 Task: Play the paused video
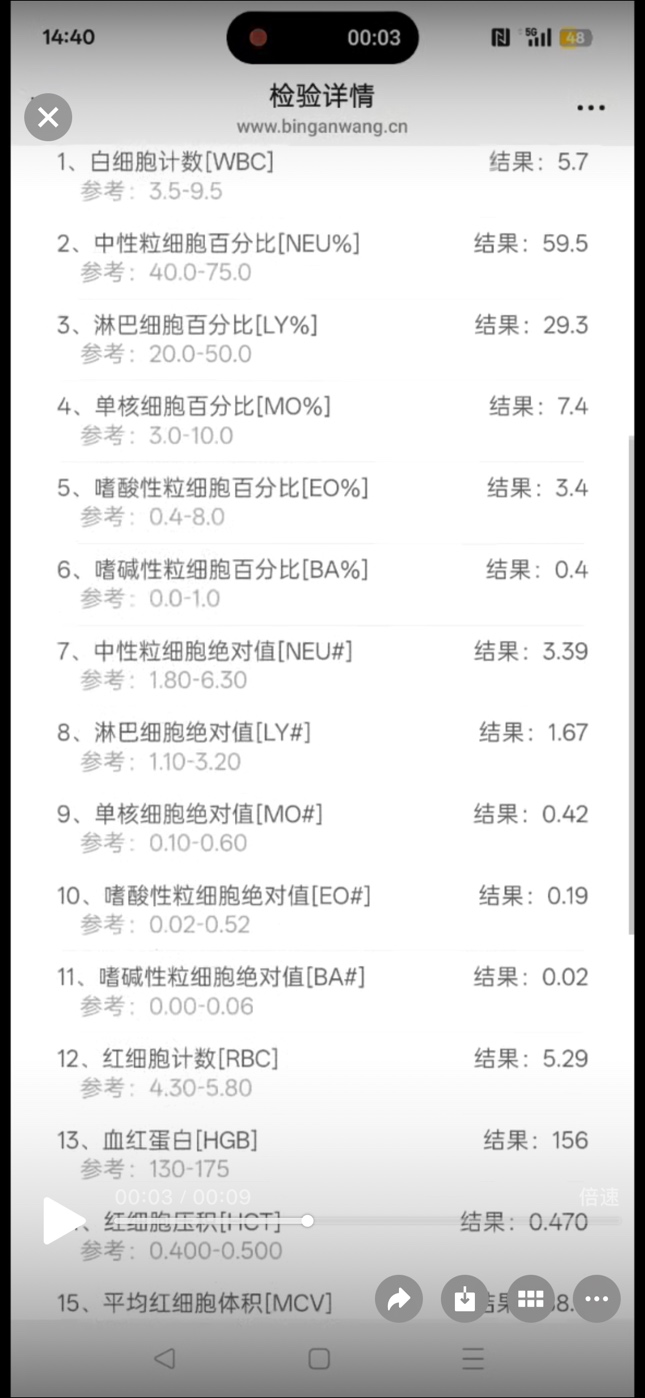63,1220
